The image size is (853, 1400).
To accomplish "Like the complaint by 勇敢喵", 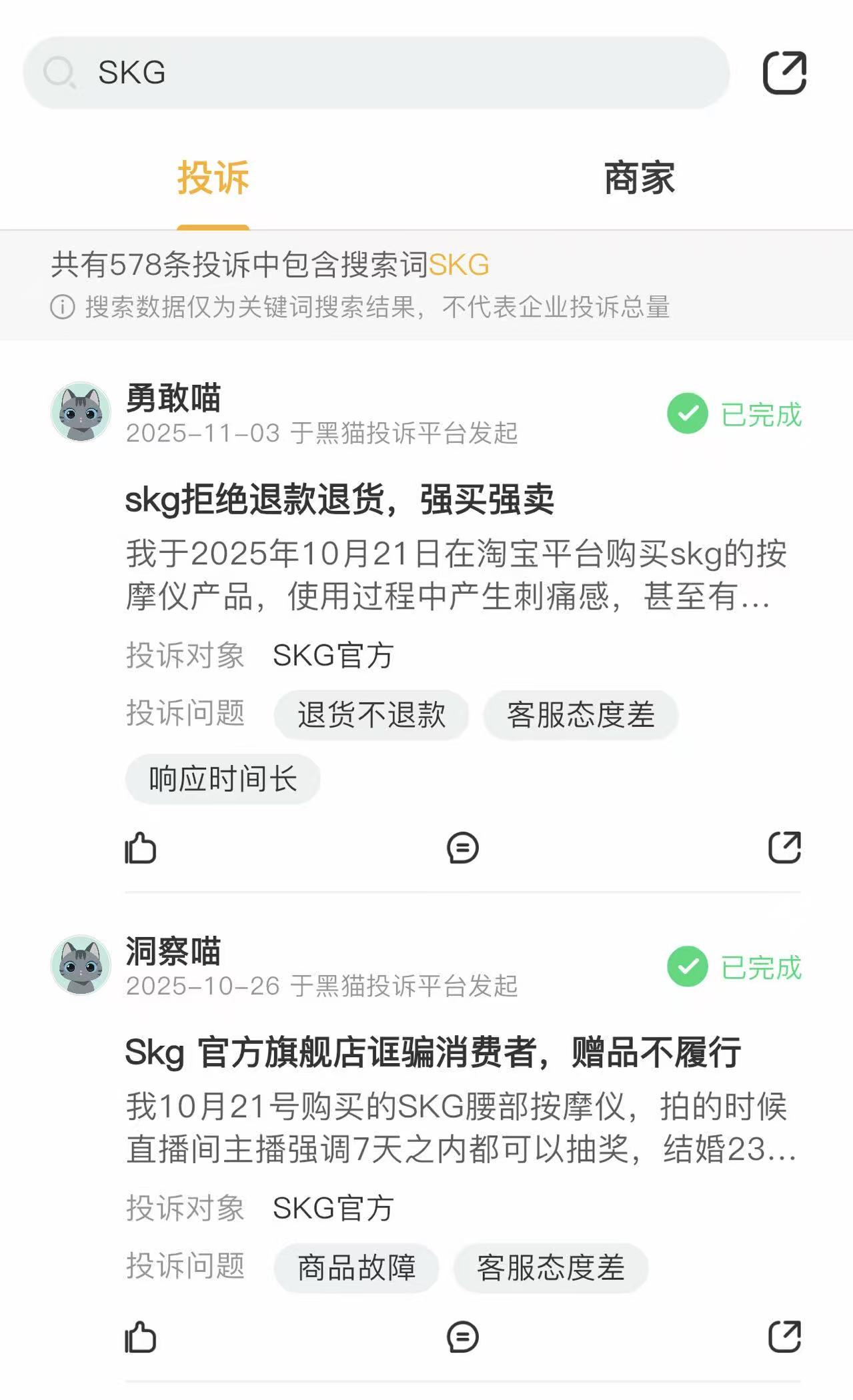I will (141, 848).
